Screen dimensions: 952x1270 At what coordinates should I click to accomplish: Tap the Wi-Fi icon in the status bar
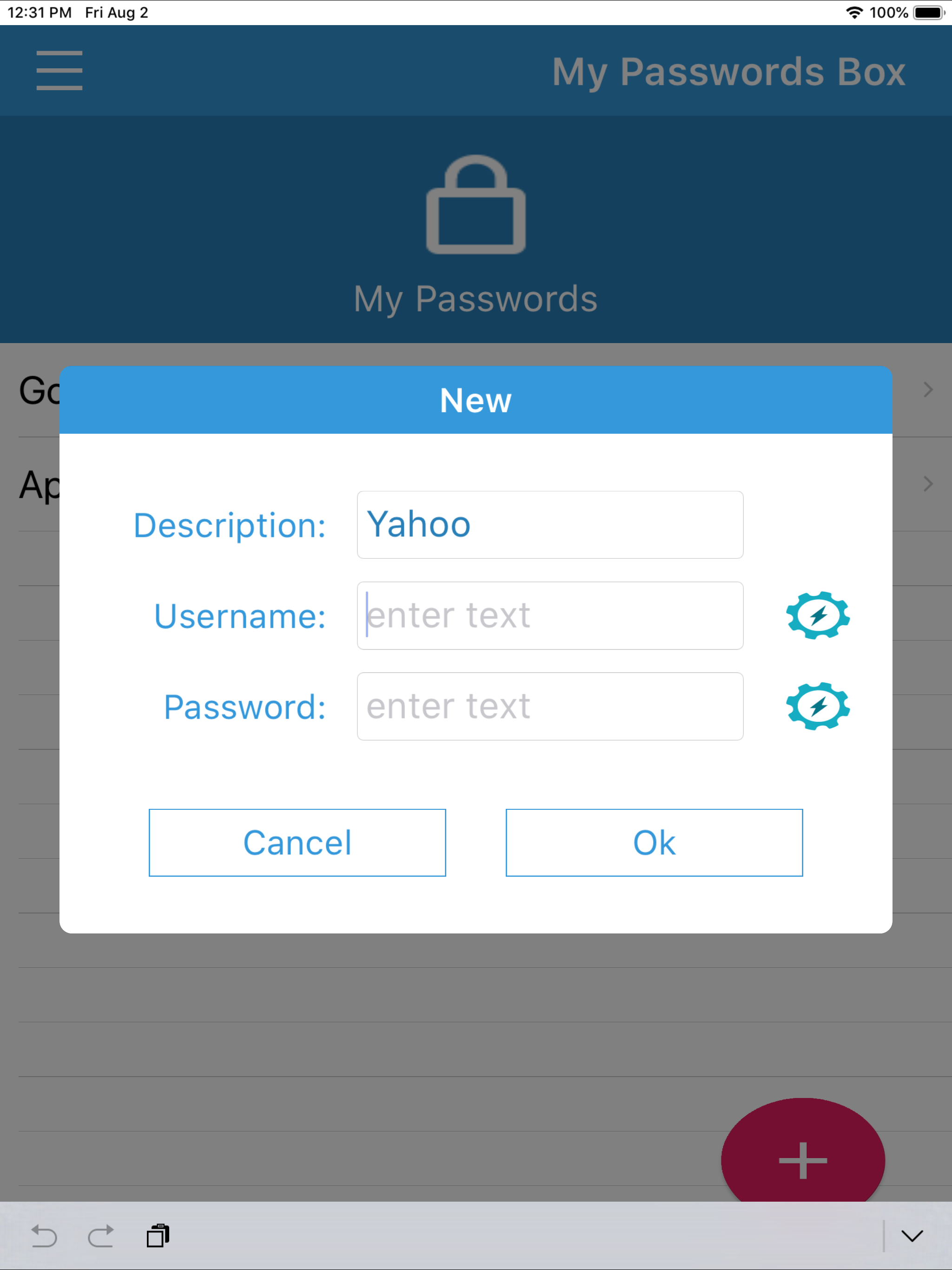click(854, 12)
